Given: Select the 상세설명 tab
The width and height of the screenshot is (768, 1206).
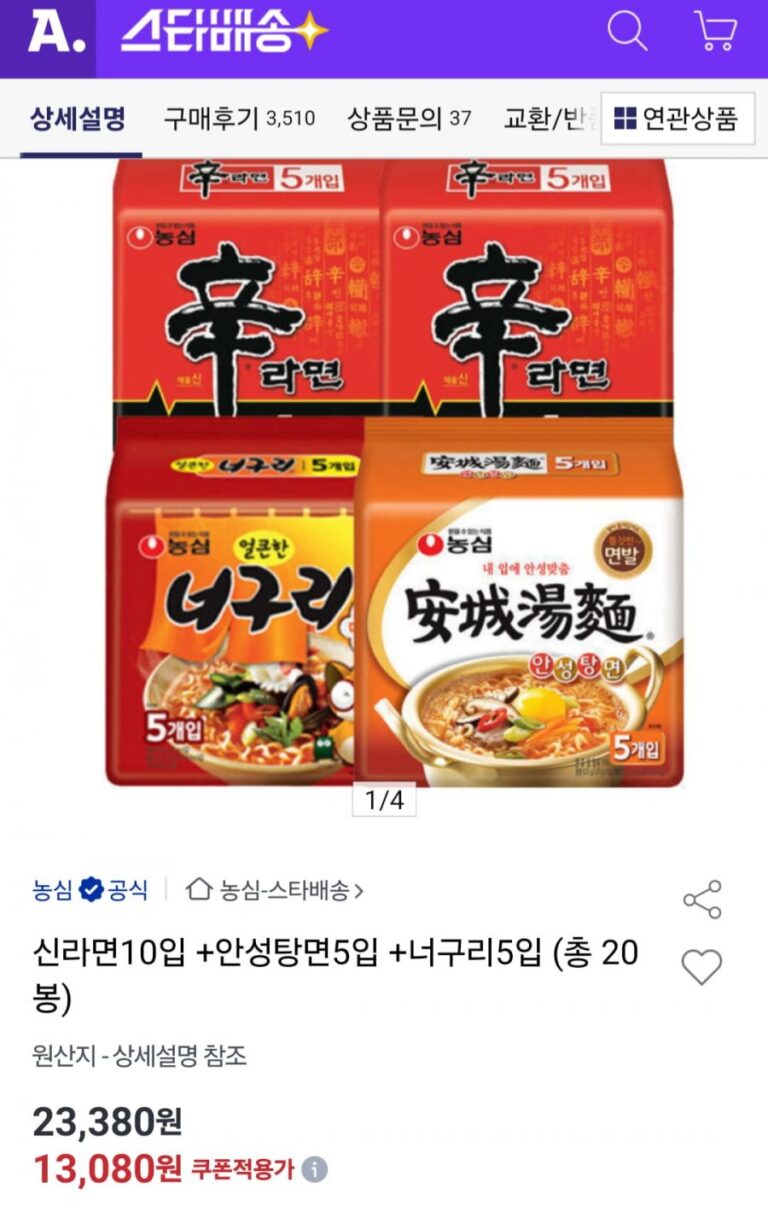Looking at the screenshot, I should click(78, 119).
